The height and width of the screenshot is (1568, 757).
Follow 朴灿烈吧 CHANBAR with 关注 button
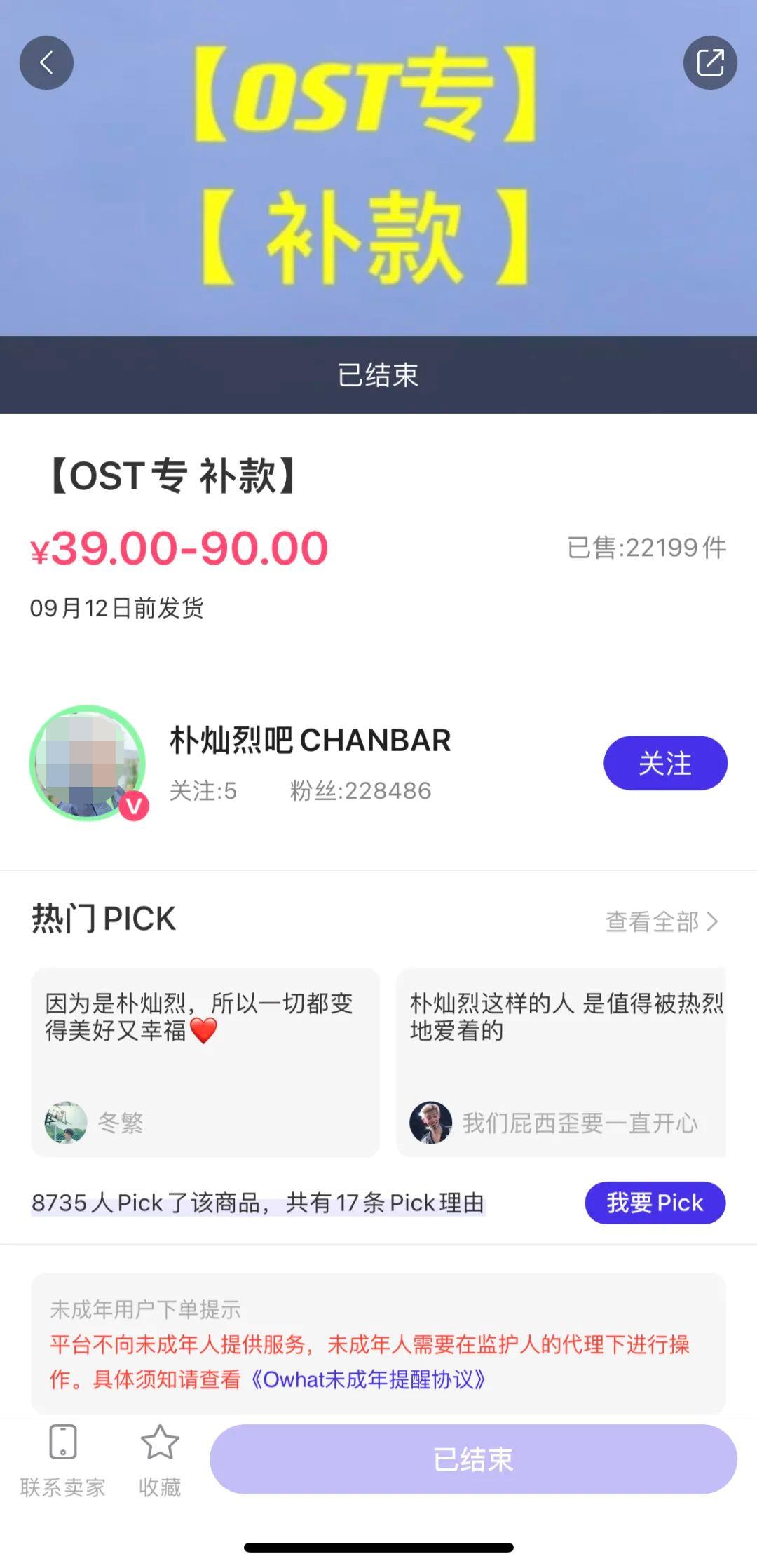click(664, 763)
